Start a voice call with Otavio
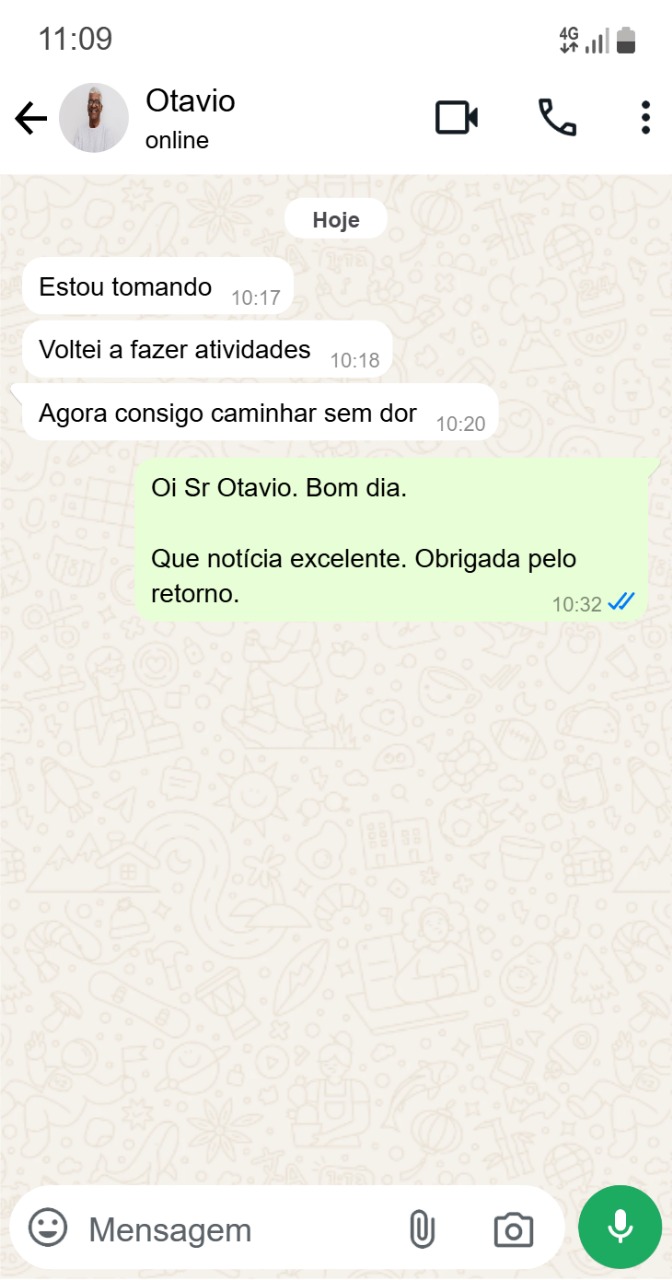This screenshot has height=1280, width=672. 557,118
